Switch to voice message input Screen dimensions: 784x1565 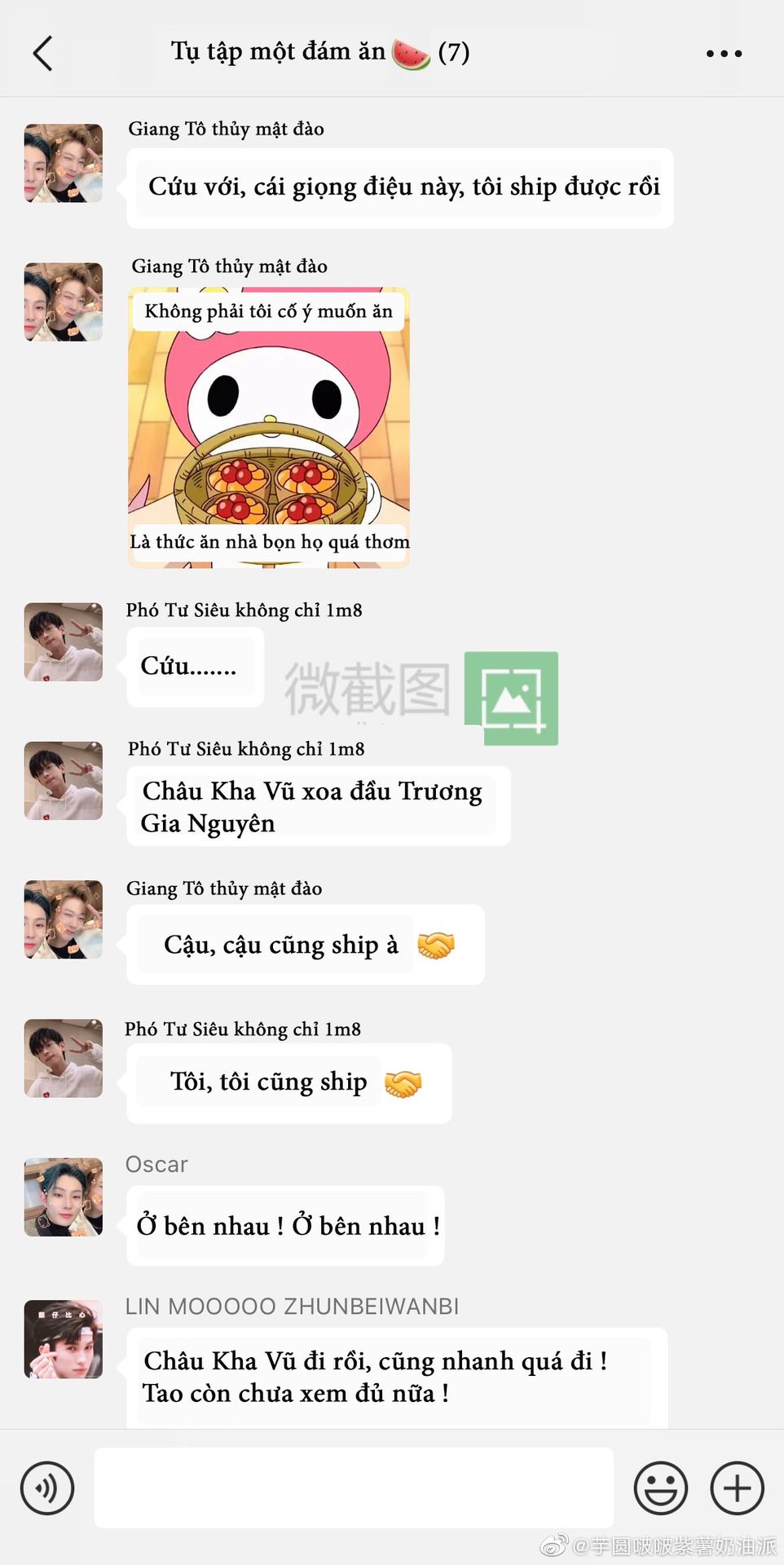(x=47, y=1488)
